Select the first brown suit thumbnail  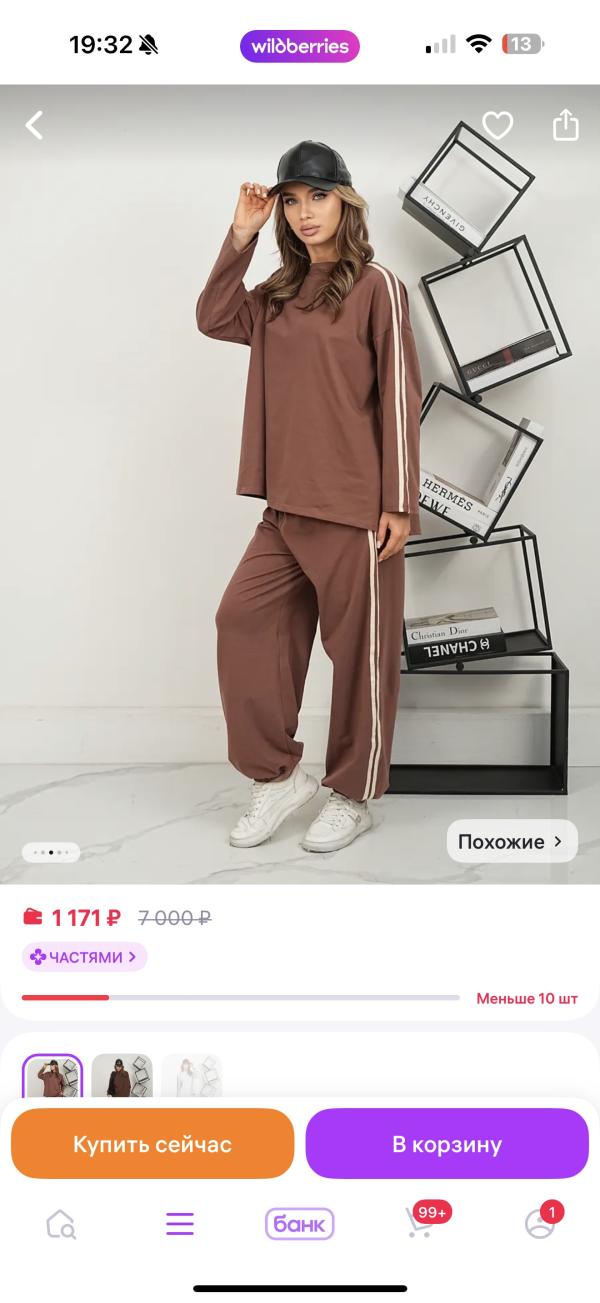tap(53, 1077)
